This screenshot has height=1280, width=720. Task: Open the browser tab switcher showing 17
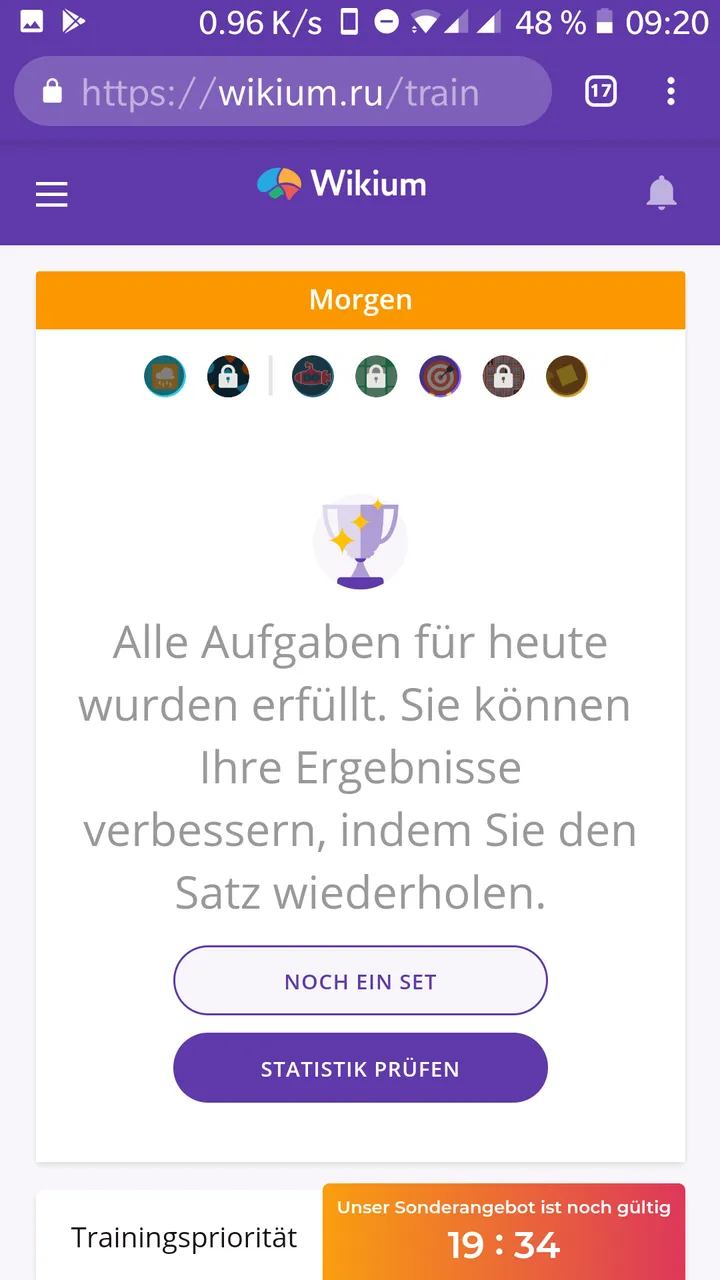coord(600,92)
